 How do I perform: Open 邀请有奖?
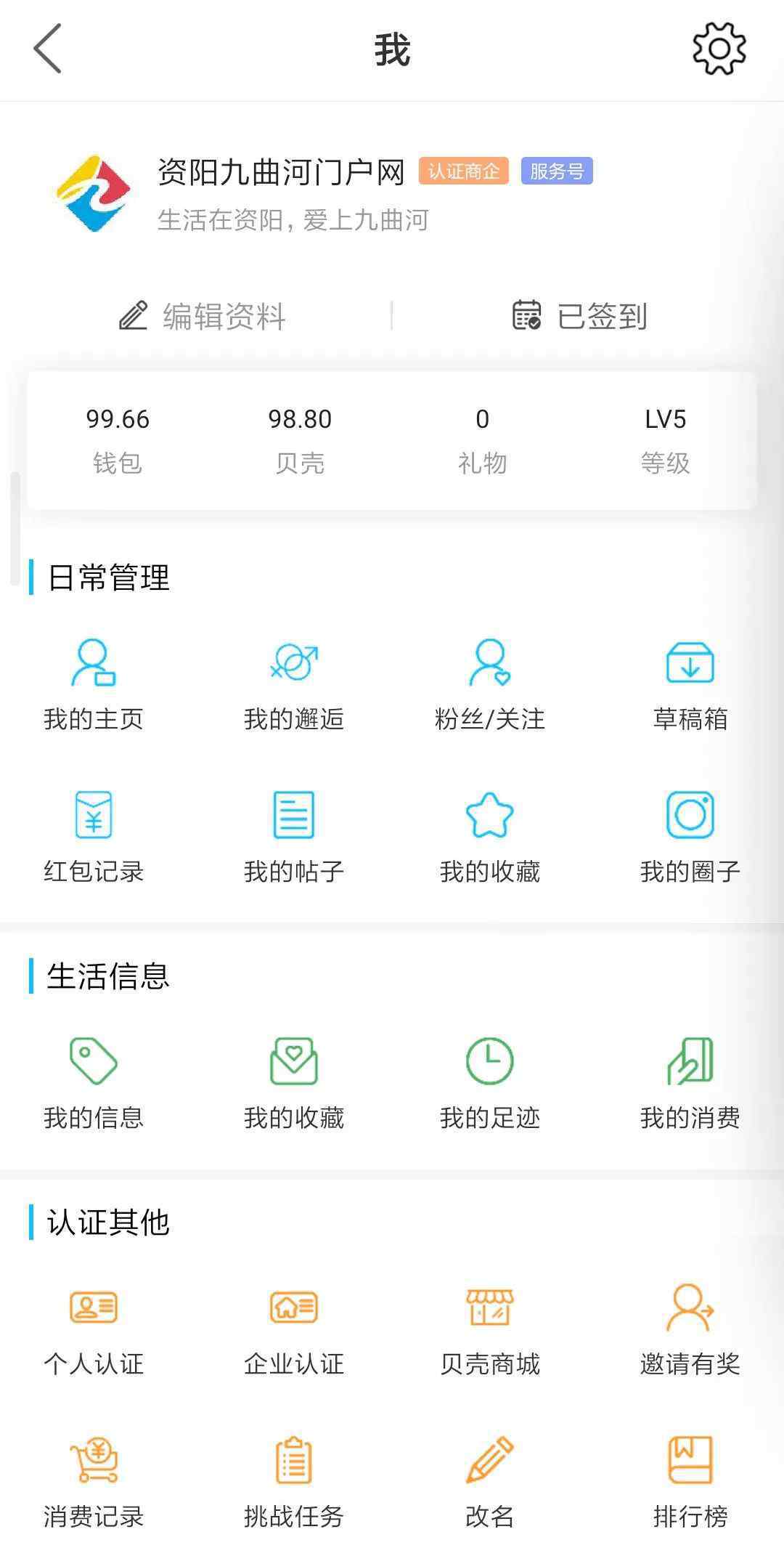tap(690, 1330)
